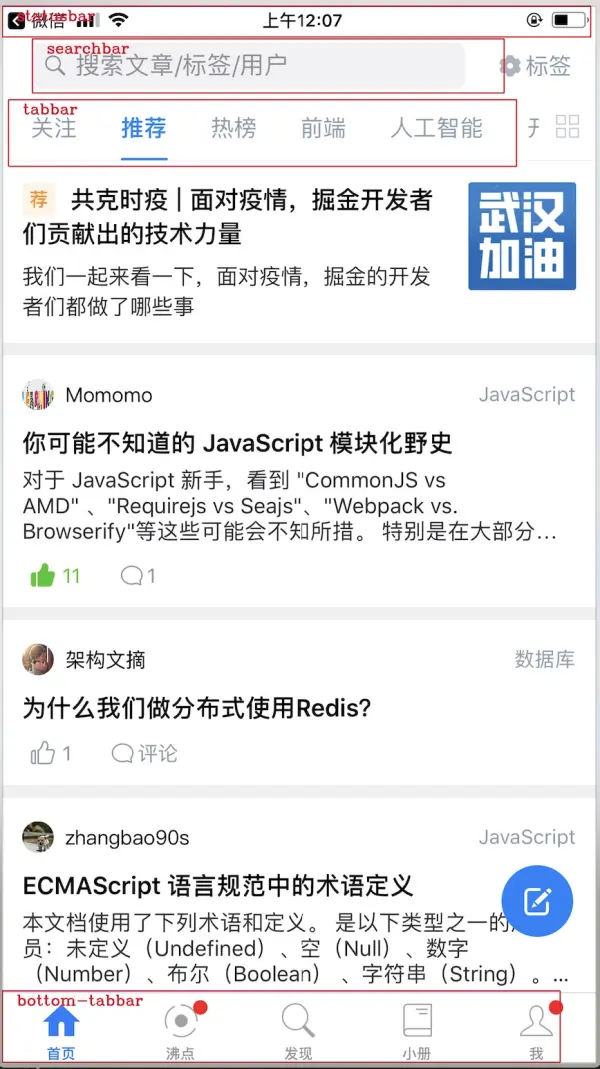The height and width of the screenshot is (1069, 600).
Task: Open the ECMAScript 术语定义 article
Action: (x=217, y=886)
